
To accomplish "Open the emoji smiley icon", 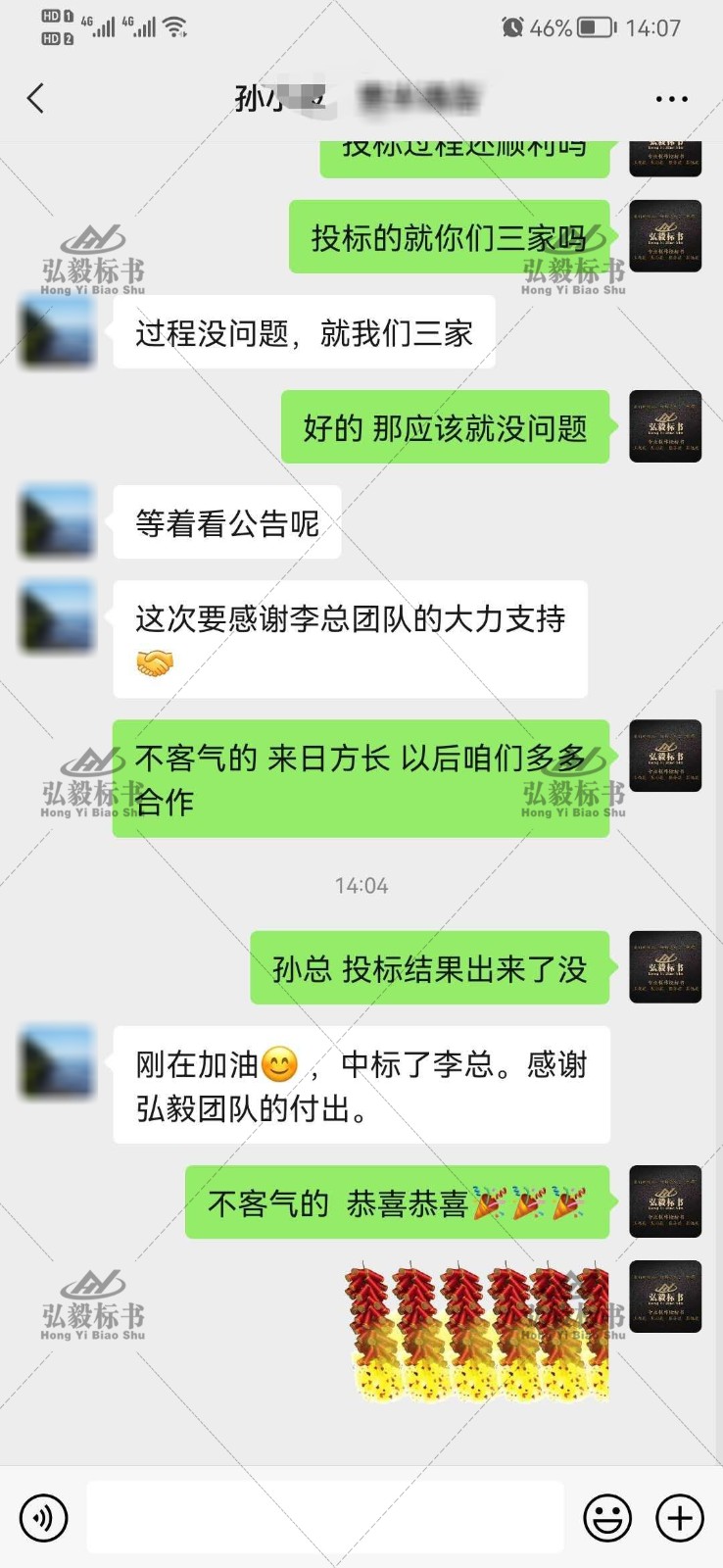I will (606, 1517).
